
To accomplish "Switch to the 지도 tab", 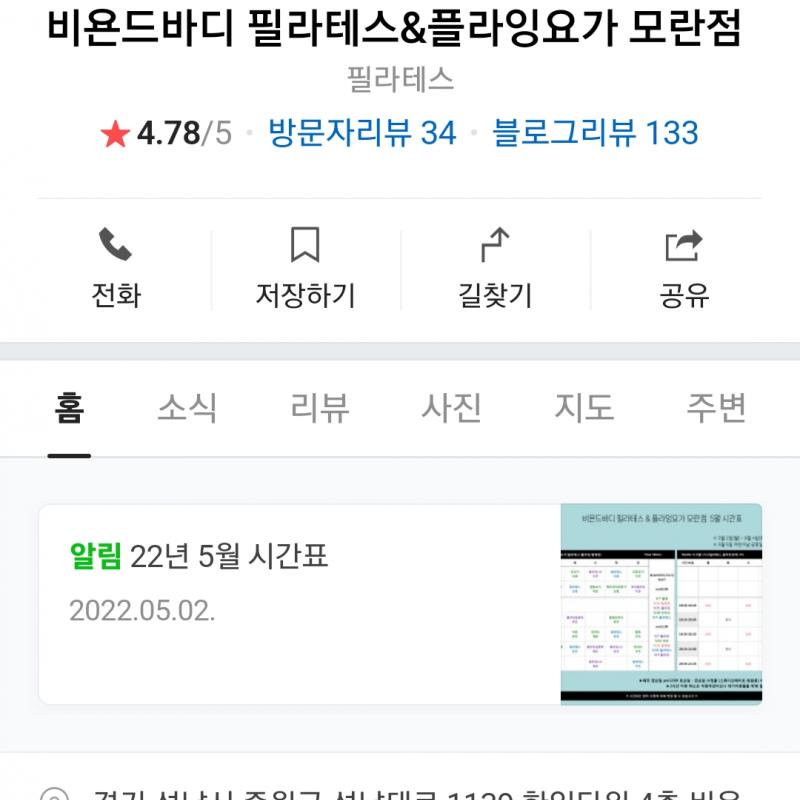I will tap(584, 408).
